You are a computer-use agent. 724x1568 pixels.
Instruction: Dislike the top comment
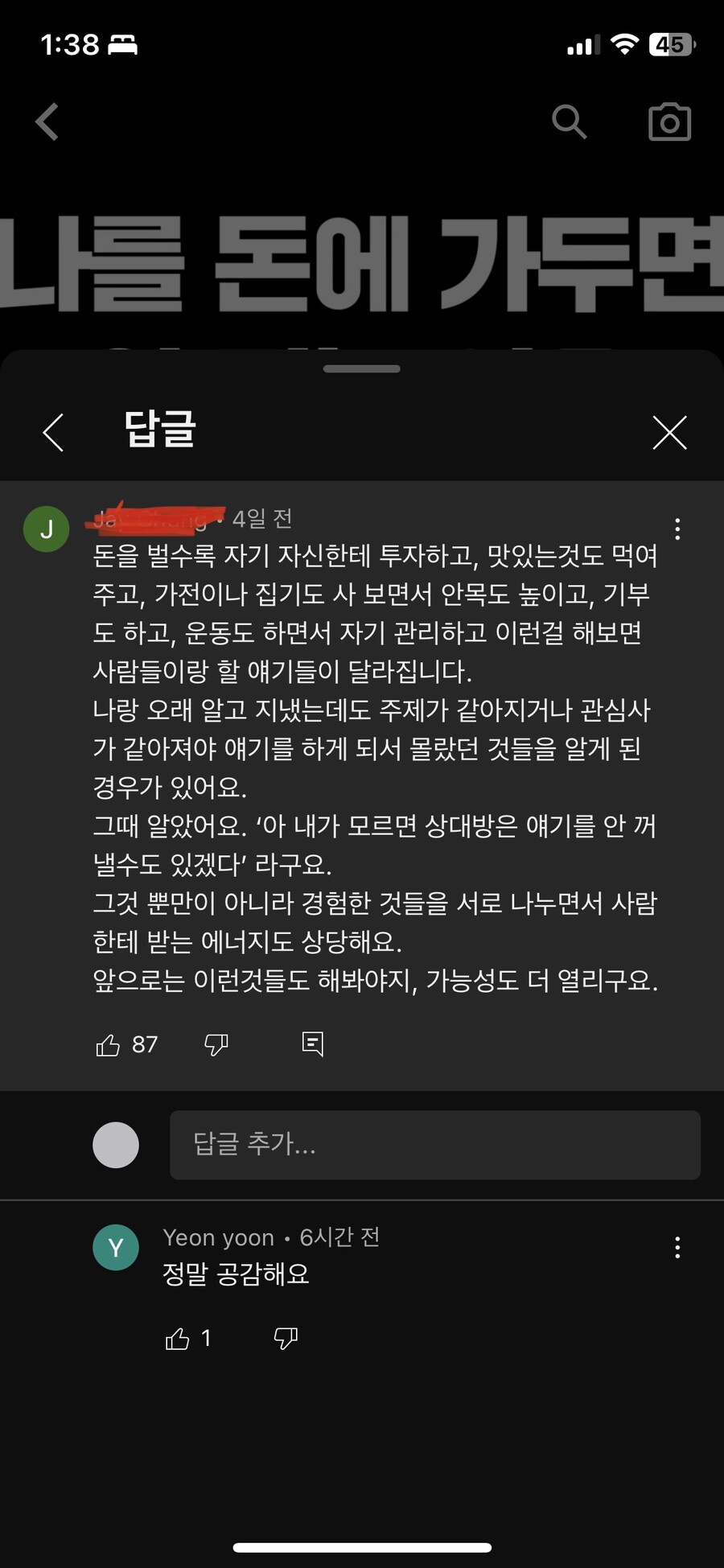[x=216, y=1044]
